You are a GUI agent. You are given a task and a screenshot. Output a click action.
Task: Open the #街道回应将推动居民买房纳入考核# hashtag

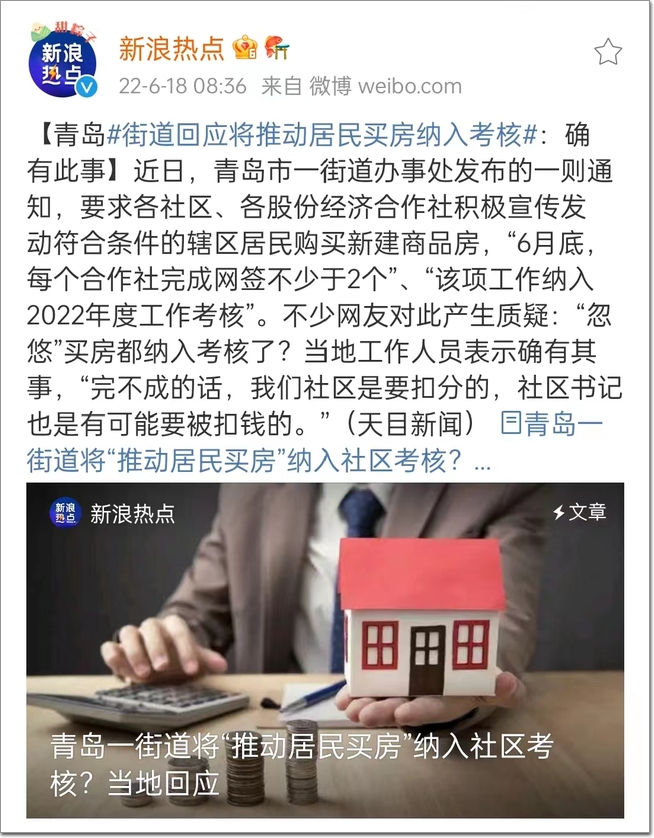323,135
